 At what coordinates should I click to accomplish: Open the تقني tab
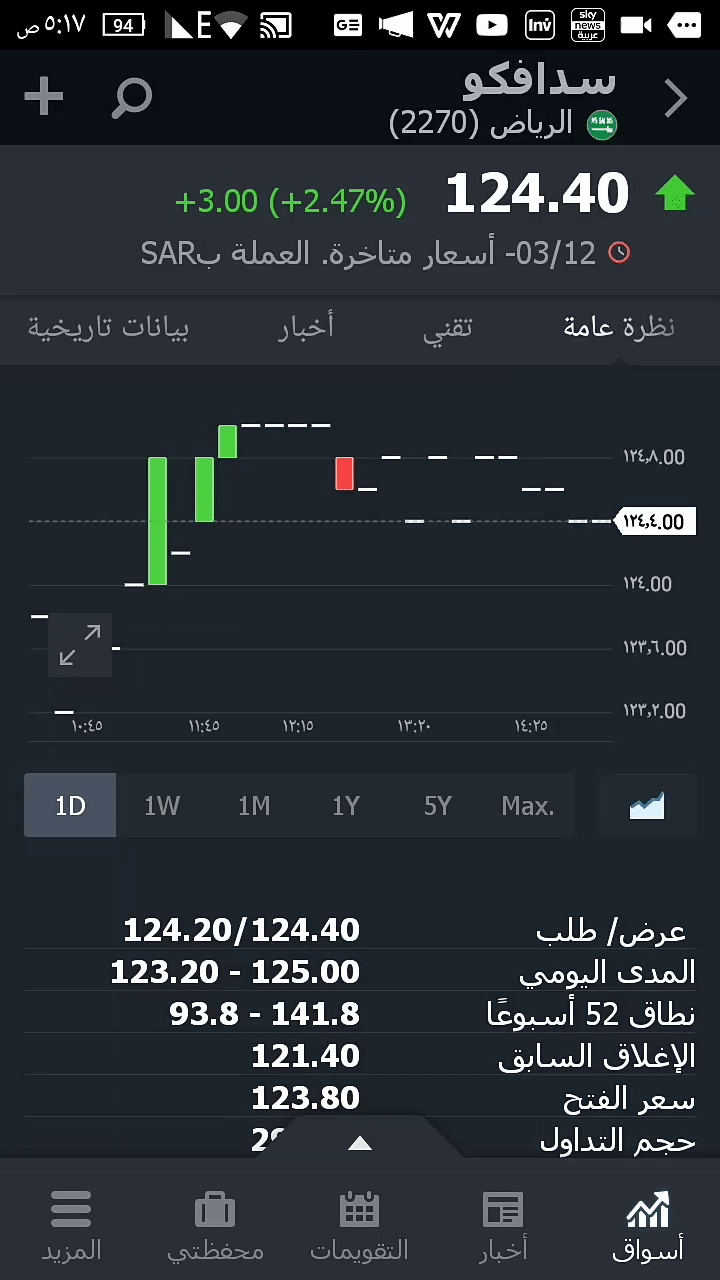(x=447, y=327)
